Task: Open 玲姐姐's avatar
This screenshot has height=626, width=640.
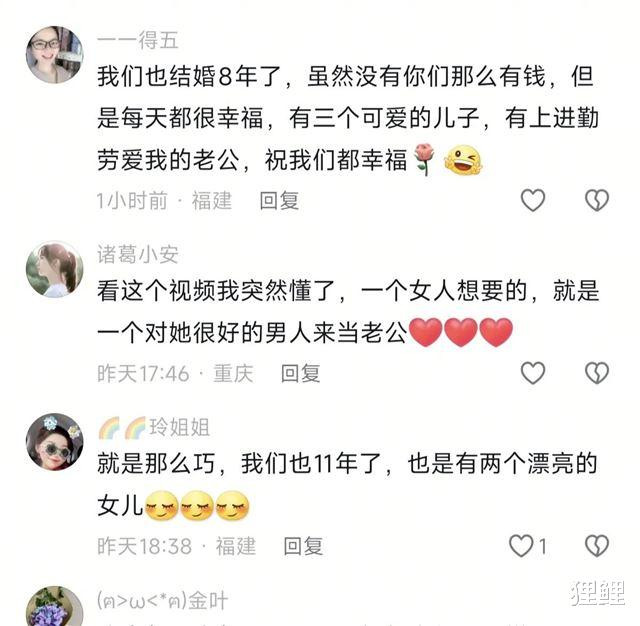Action: click(54, 441)
